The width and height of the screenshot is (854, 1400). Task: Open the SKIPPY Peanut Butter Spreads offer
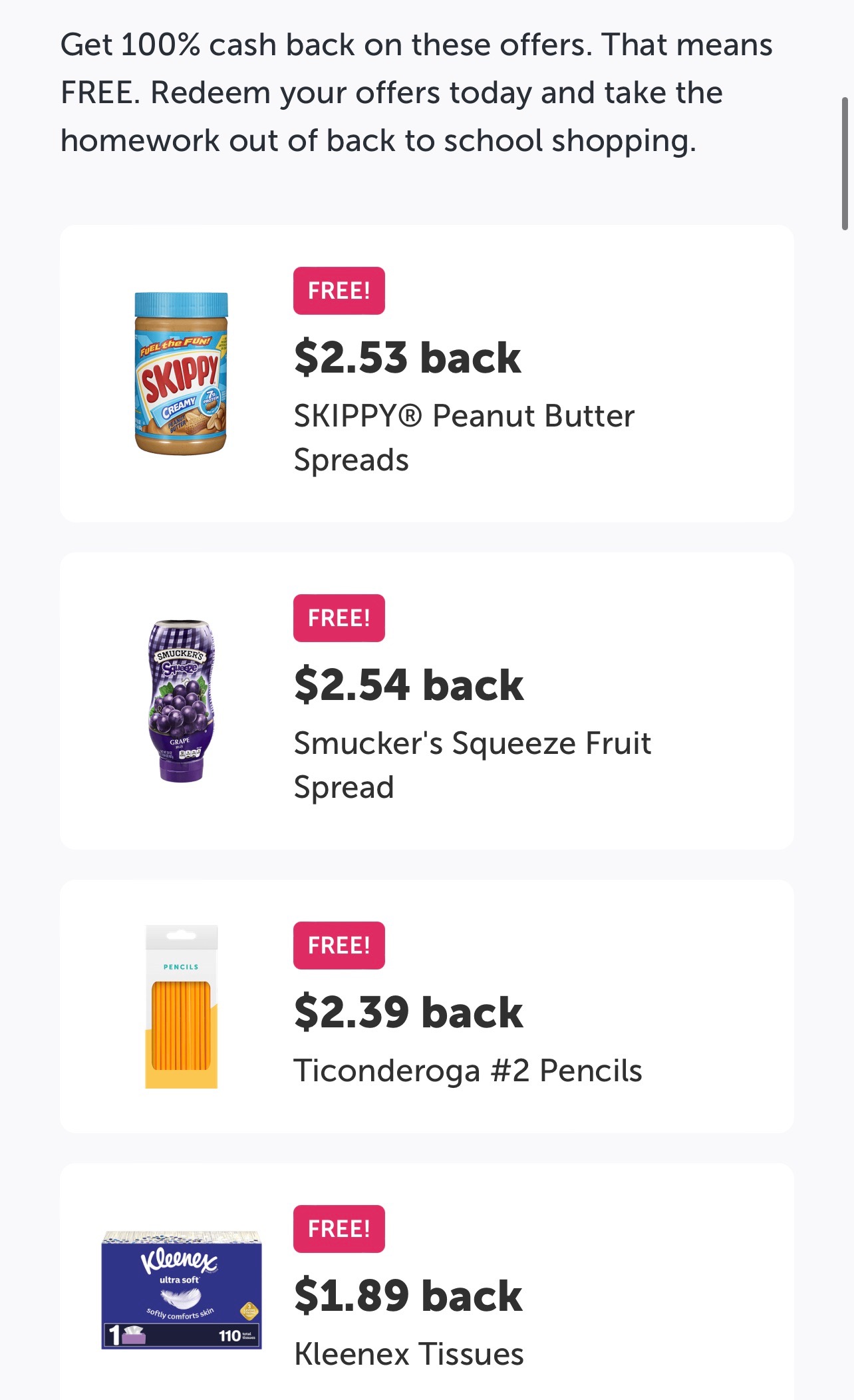pyautogui.click(x=426, y=373)
